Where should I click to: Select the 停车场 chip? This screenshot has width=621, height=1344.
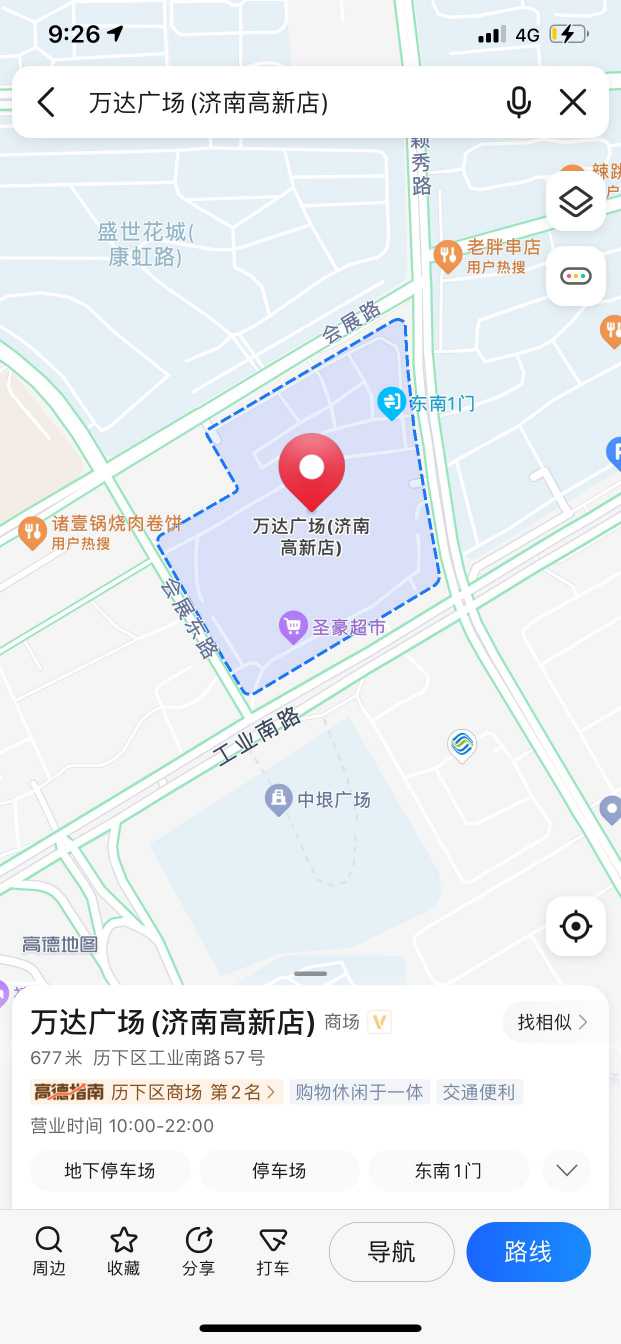coord(279,1170)
